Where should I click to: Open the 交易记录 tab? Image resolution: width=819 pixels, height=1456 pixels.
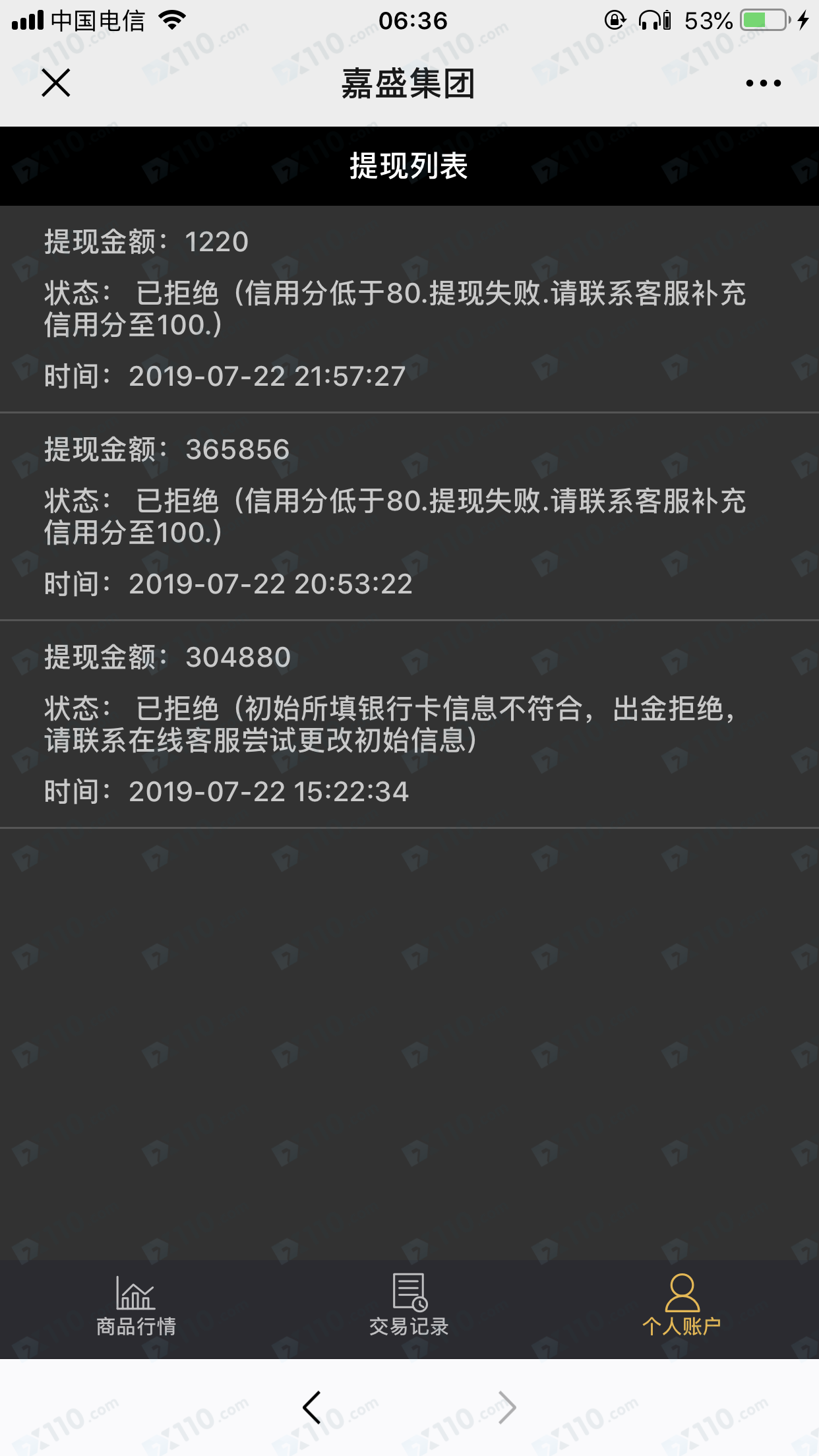click(x=409, y=1306)
